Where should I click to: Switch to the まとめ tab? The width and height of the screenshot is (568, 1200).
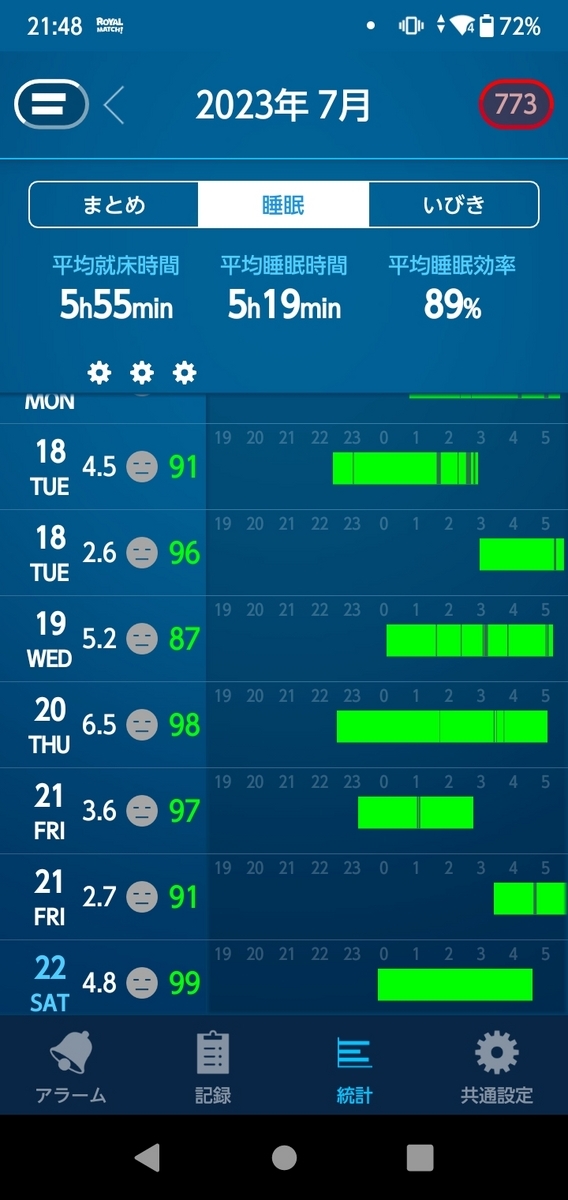113,205
